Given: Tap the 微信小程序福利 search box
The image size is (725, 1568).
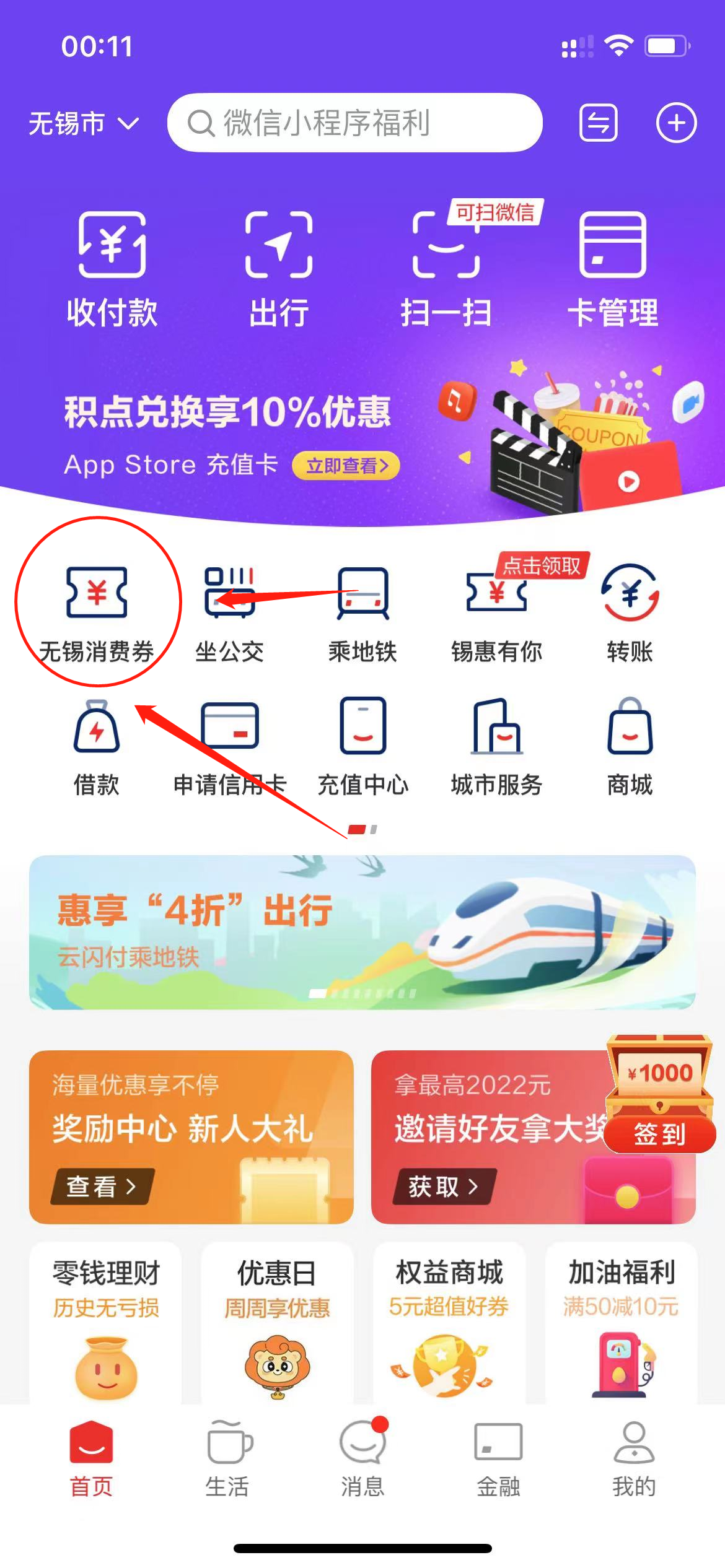Looking at the screenshot, I should click(354, 123).
